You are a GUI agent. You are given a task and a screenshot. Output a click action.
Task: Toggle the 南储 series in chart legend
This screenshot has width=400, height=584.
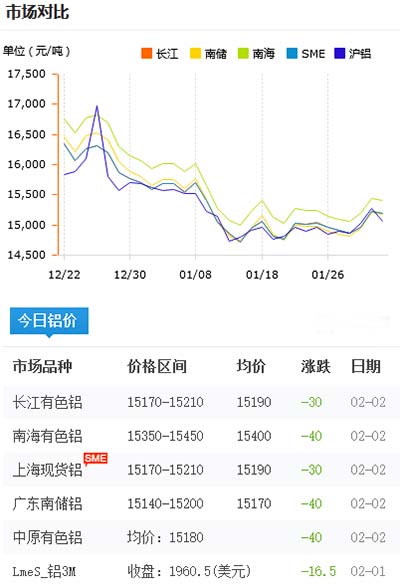pos(209,54)
